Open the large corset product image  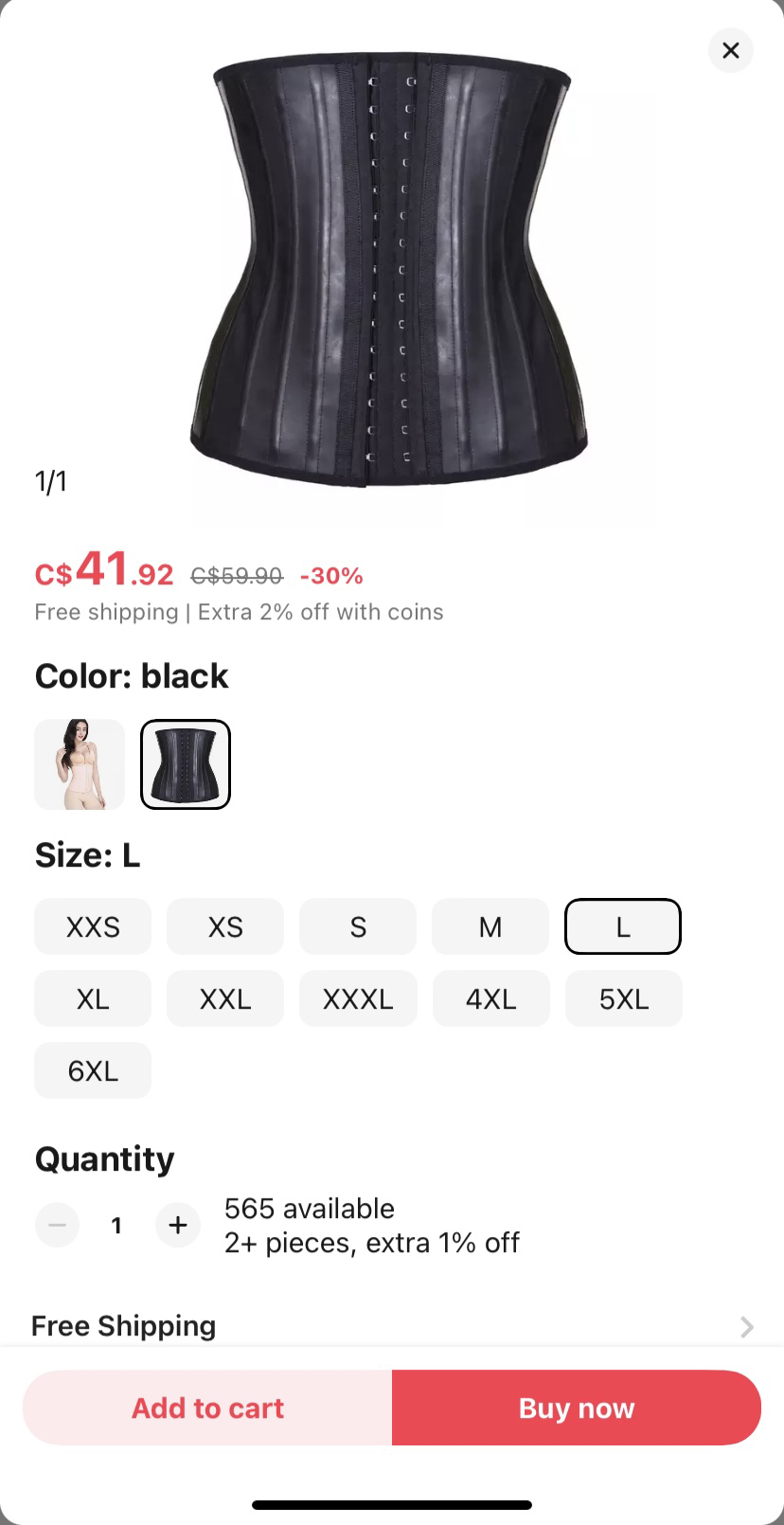point(391,270)
